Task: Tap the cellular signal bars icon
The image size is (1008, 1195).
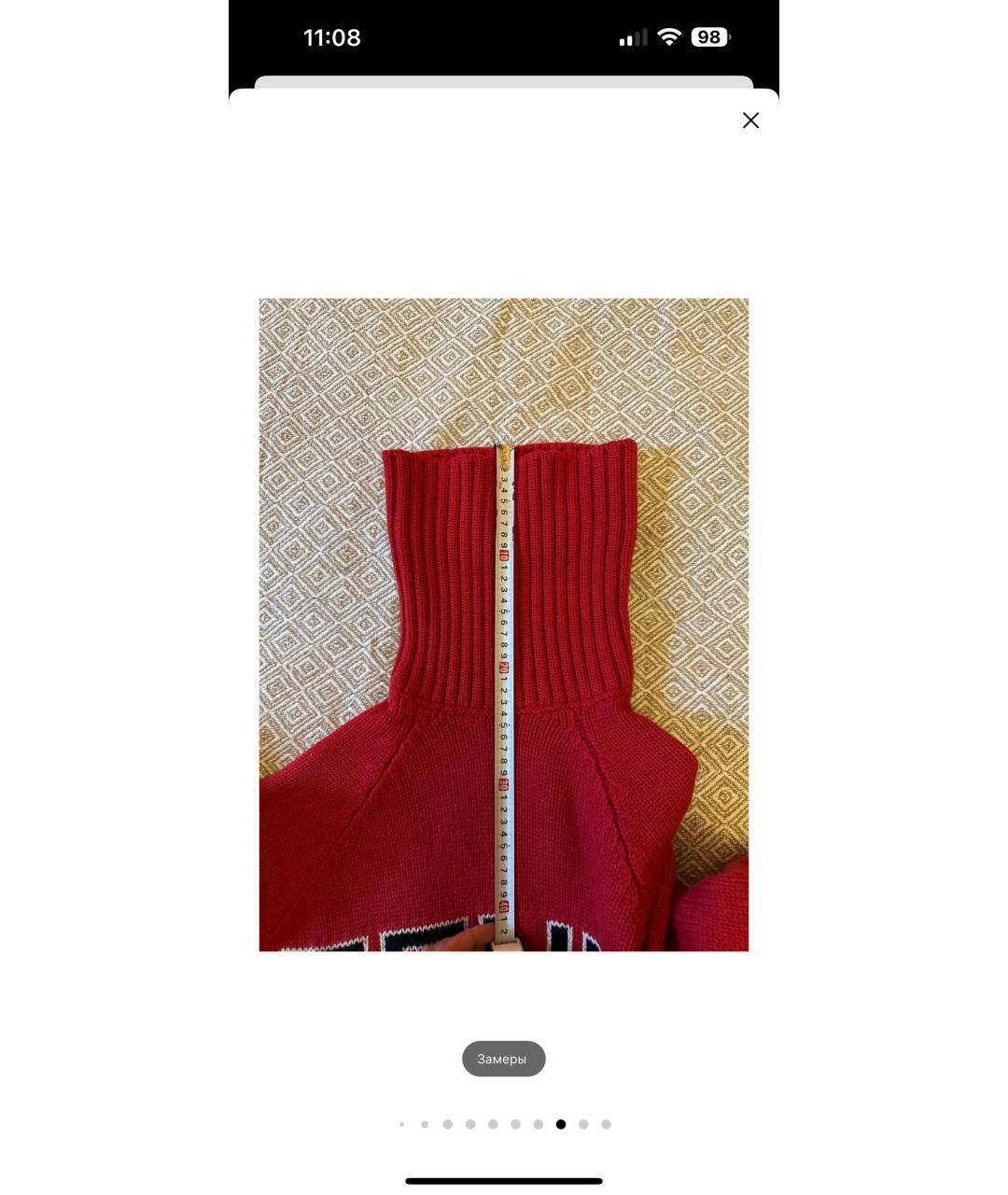Action: pyautogui.click(x=632, y=37)
